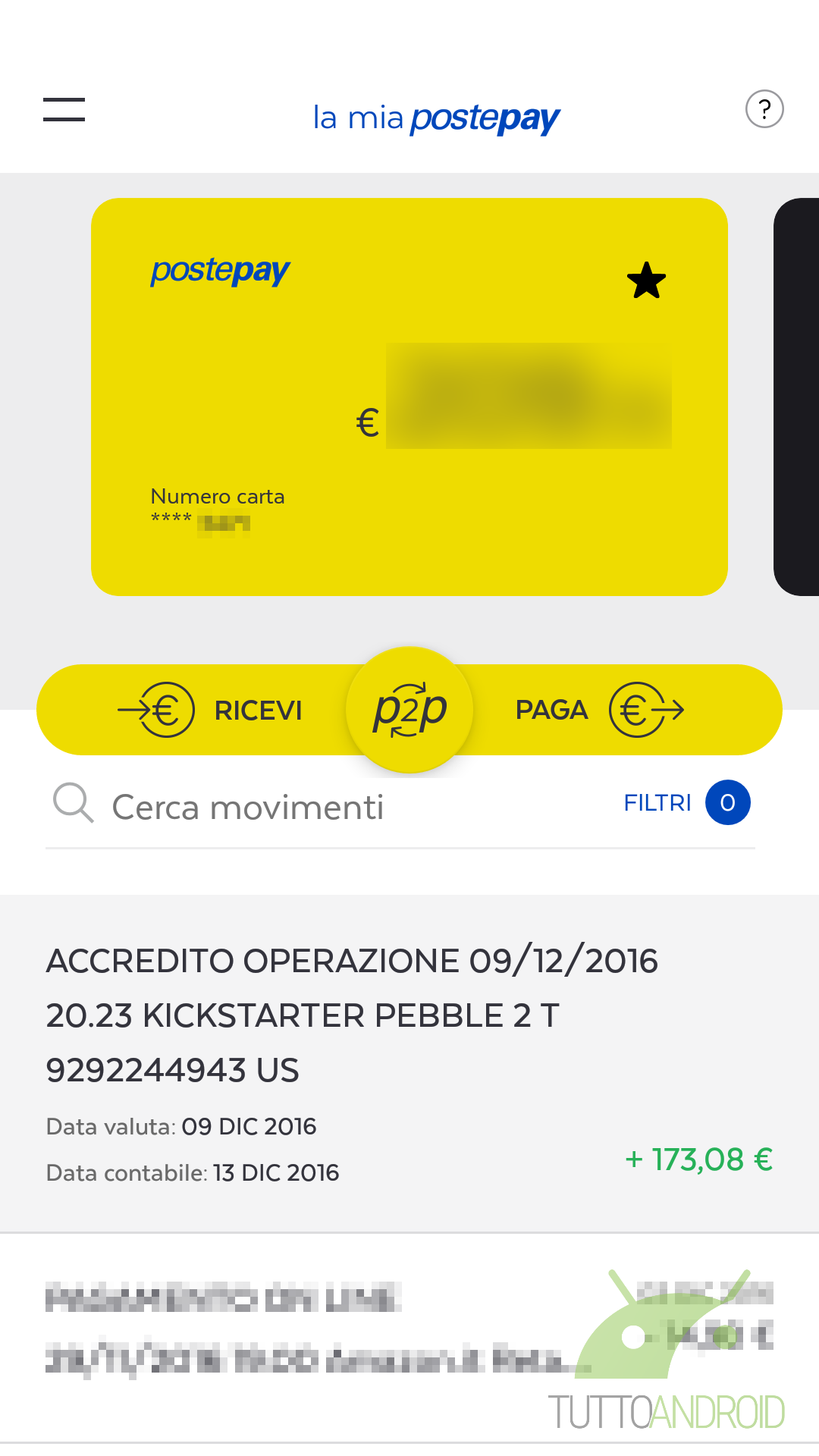
Task: Open the Filtri filter options
Action: [686, 802]
